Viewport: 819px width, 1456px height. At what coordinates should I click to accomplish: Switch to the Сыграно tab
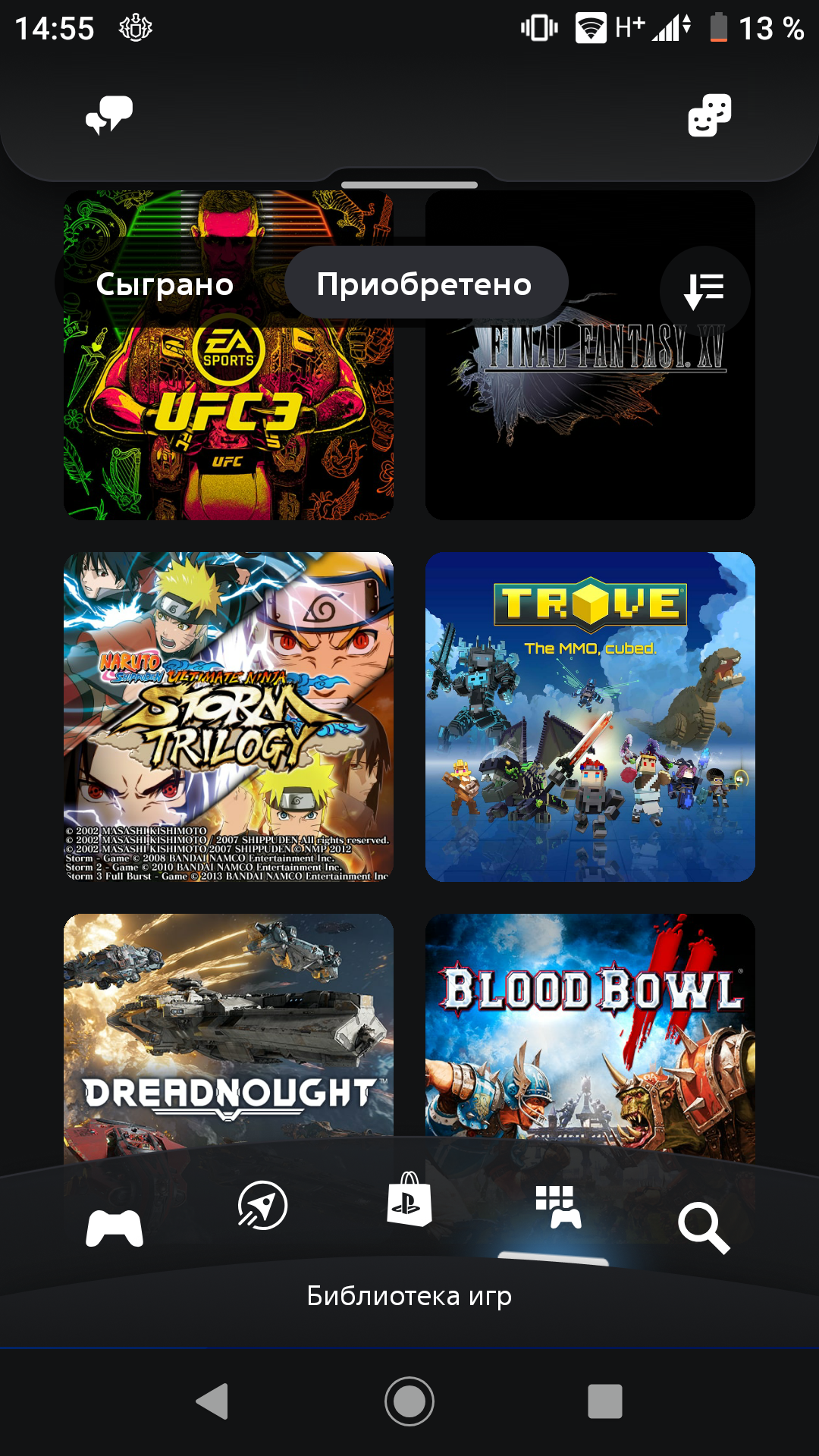165,284
